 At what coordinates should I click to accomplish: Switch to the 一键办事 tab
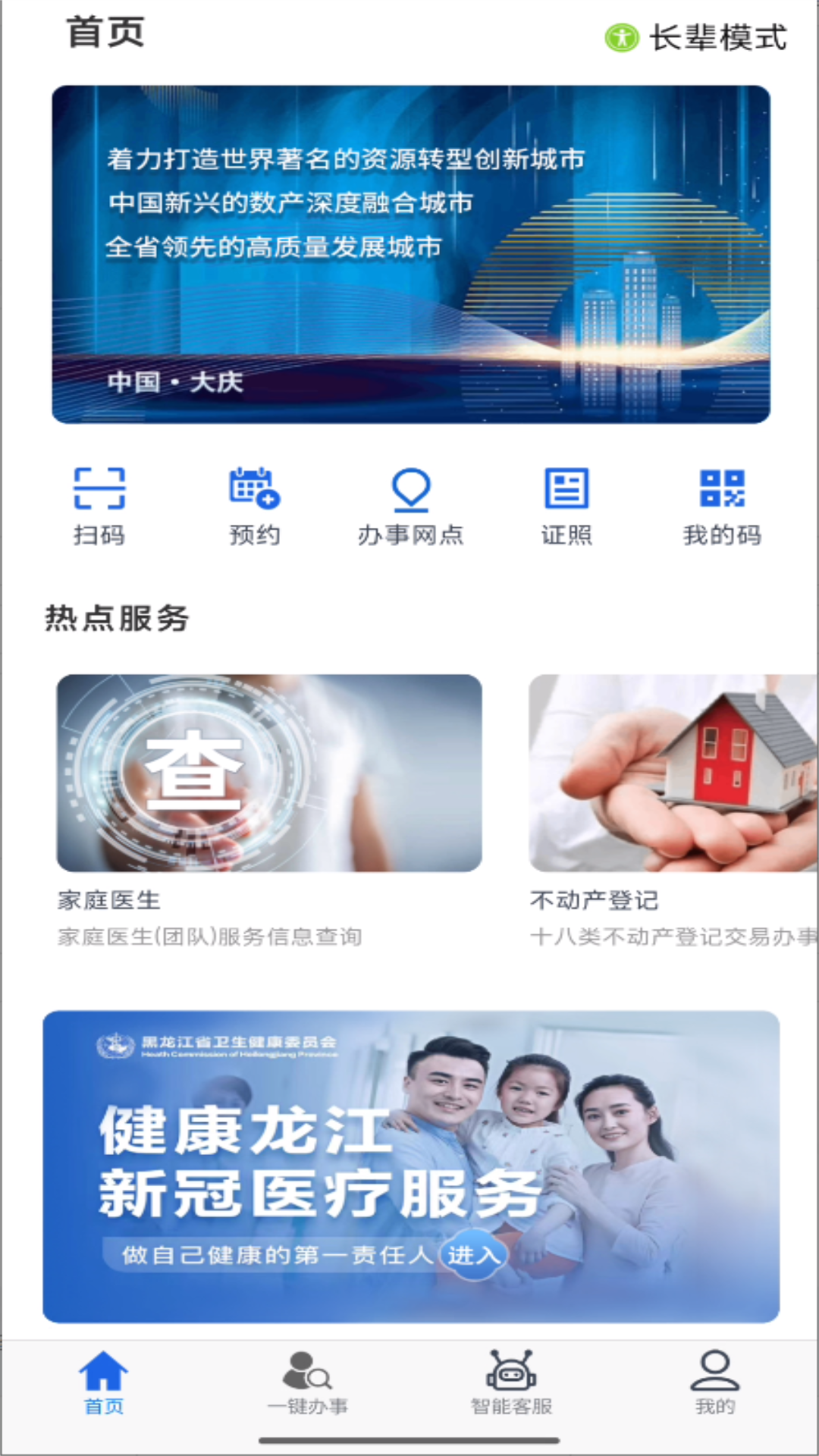(307, 1382)
